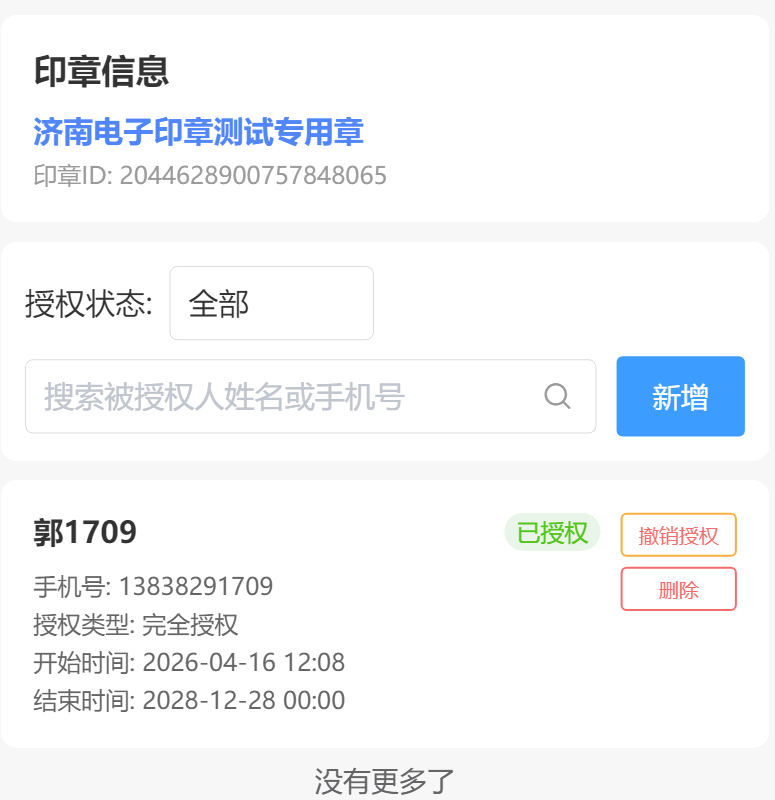Click the magnifier search icon
Image resolution: width=775 pixels, height=800 pixels.
(557, 396)
